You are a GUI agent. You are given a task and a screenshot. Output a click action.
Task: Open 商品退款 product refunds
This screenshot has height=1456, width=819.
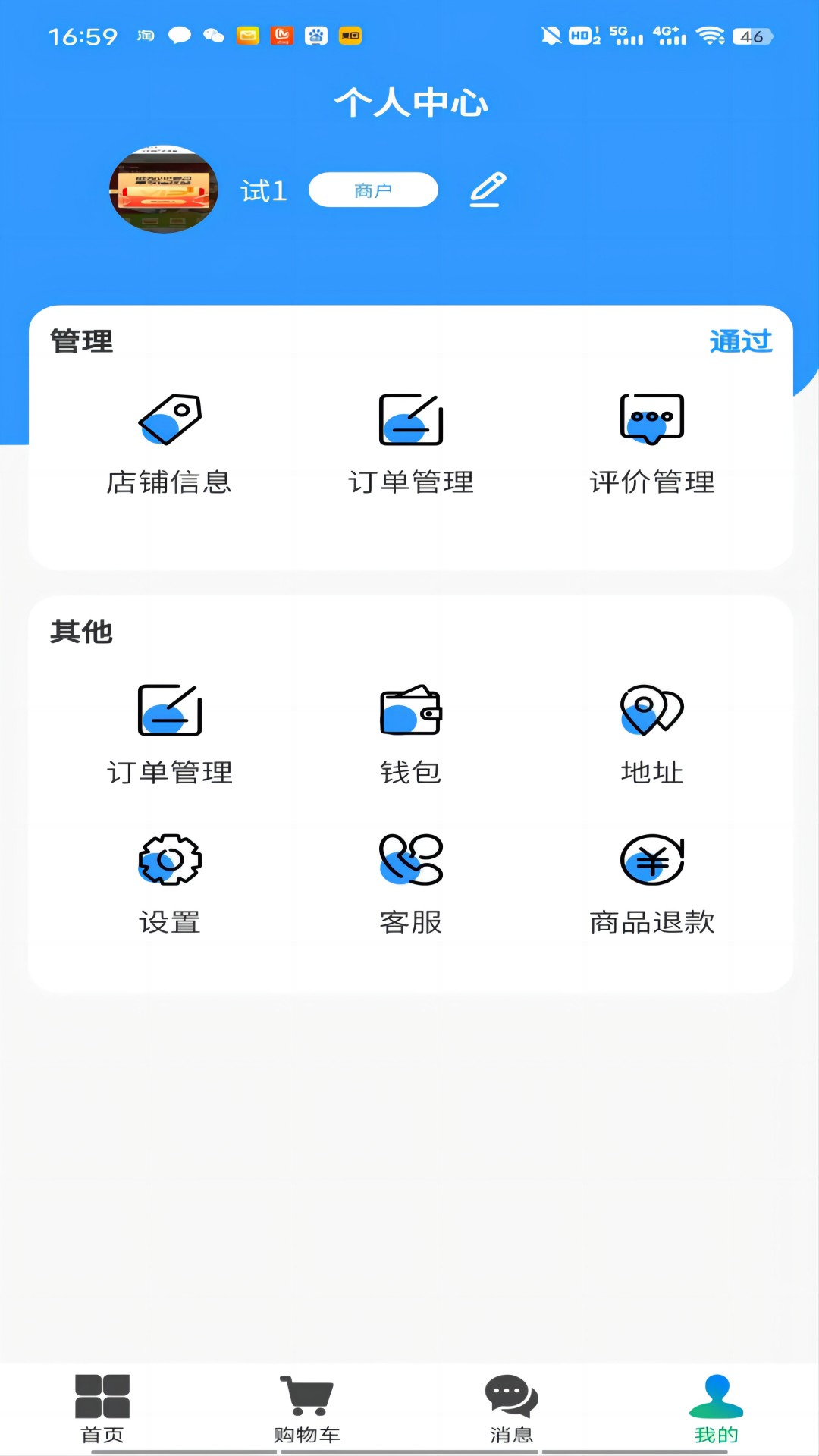[x=651, y=884]
